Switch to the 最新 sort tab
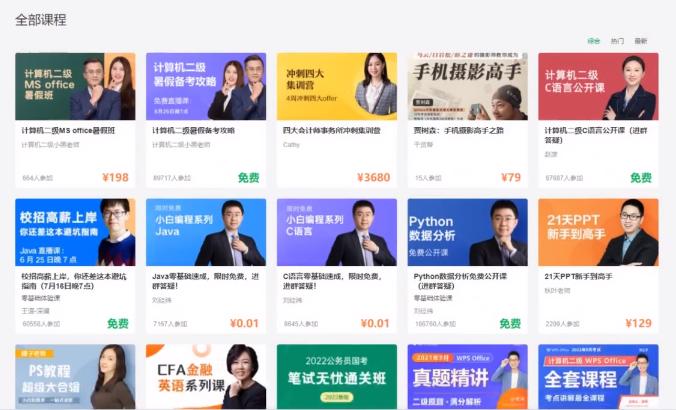 click(x=641, y=41)
